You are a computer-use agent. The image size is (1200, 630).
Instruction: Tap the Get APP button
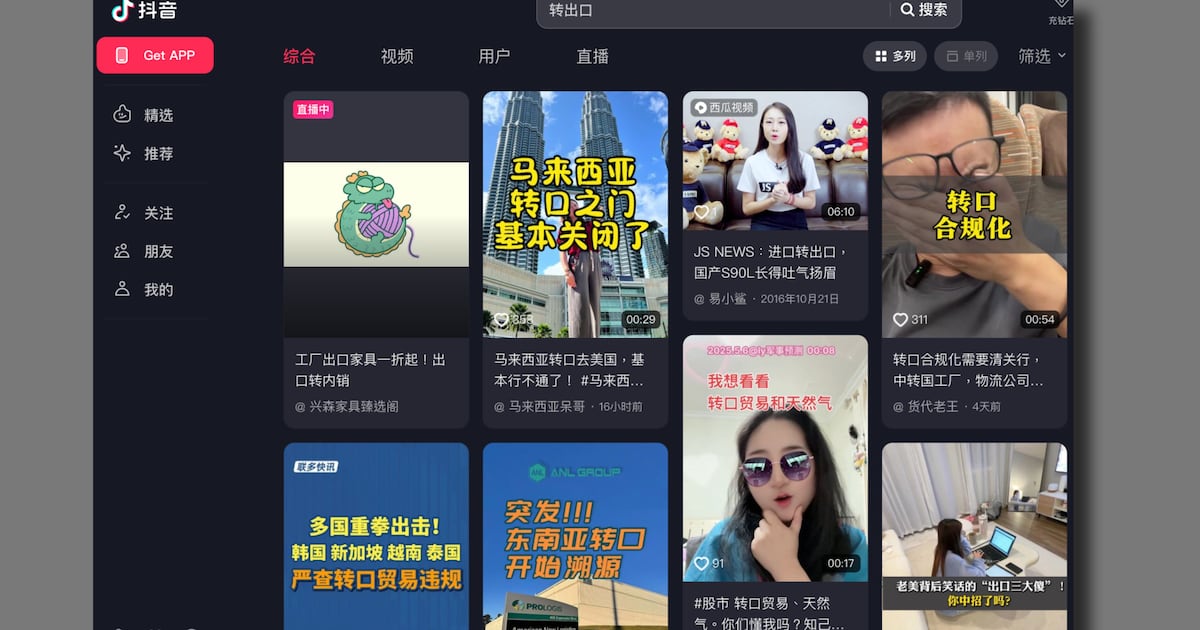click(155, 55)
